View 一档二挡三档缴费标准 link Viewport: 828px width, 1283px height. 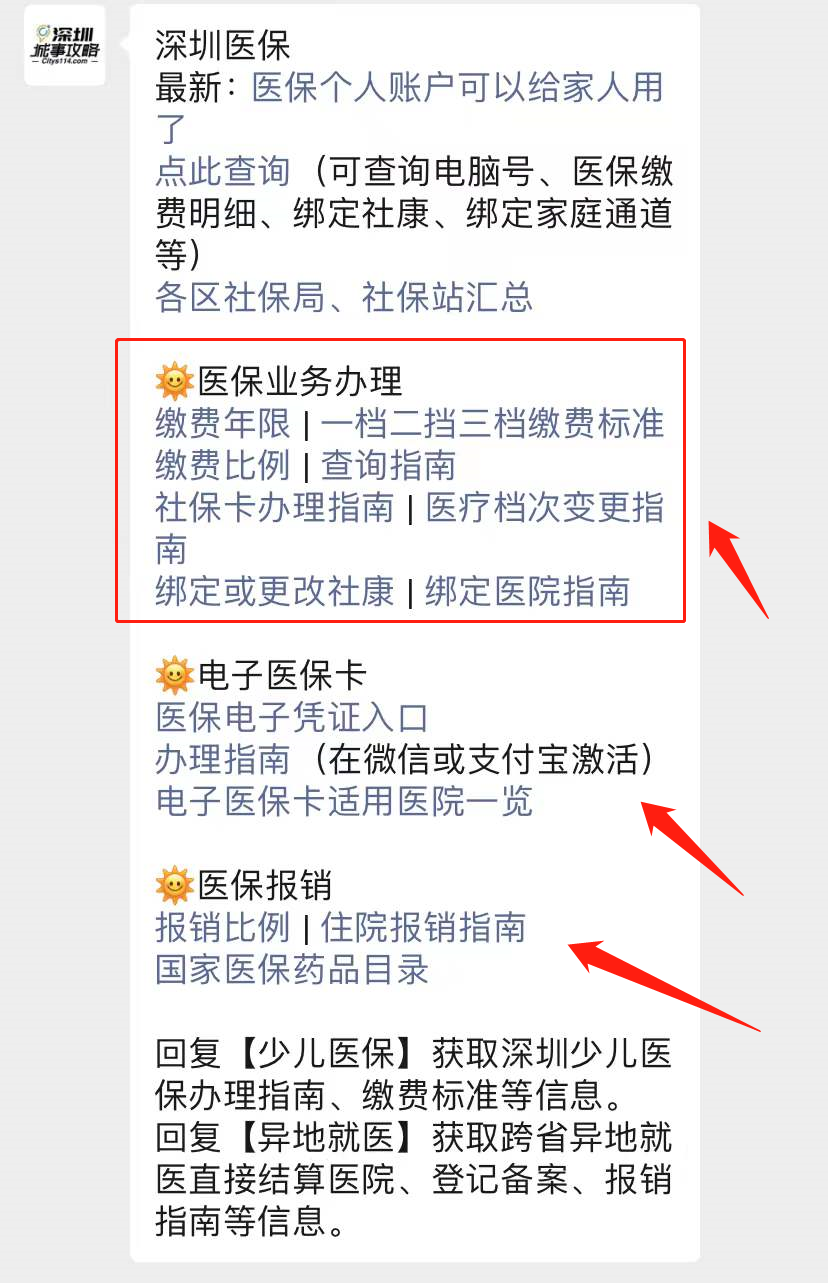pos(492,423)
